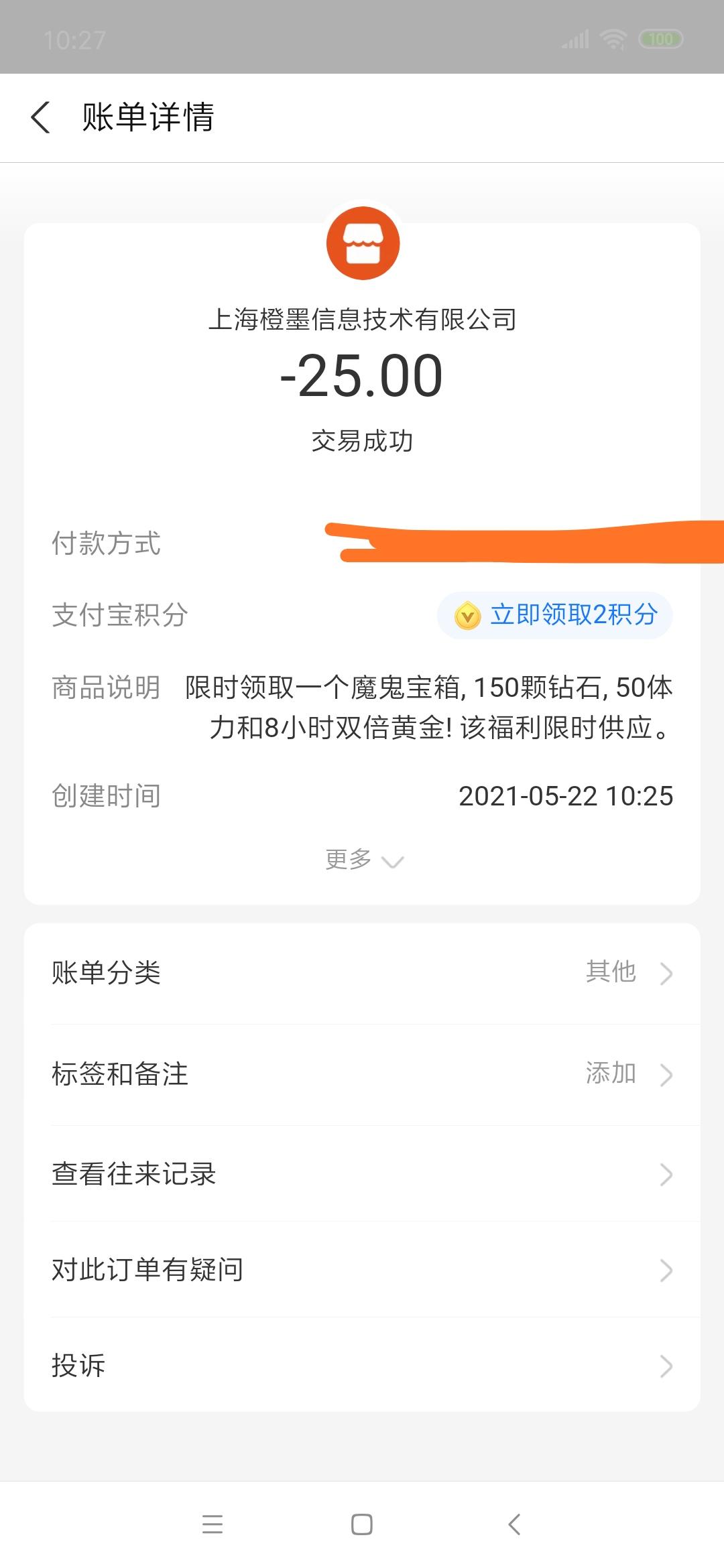Tap 投诉 to file a complaint
Image resolution: width=724 pixels, height=1568 pixels.
click(362, 1366)
